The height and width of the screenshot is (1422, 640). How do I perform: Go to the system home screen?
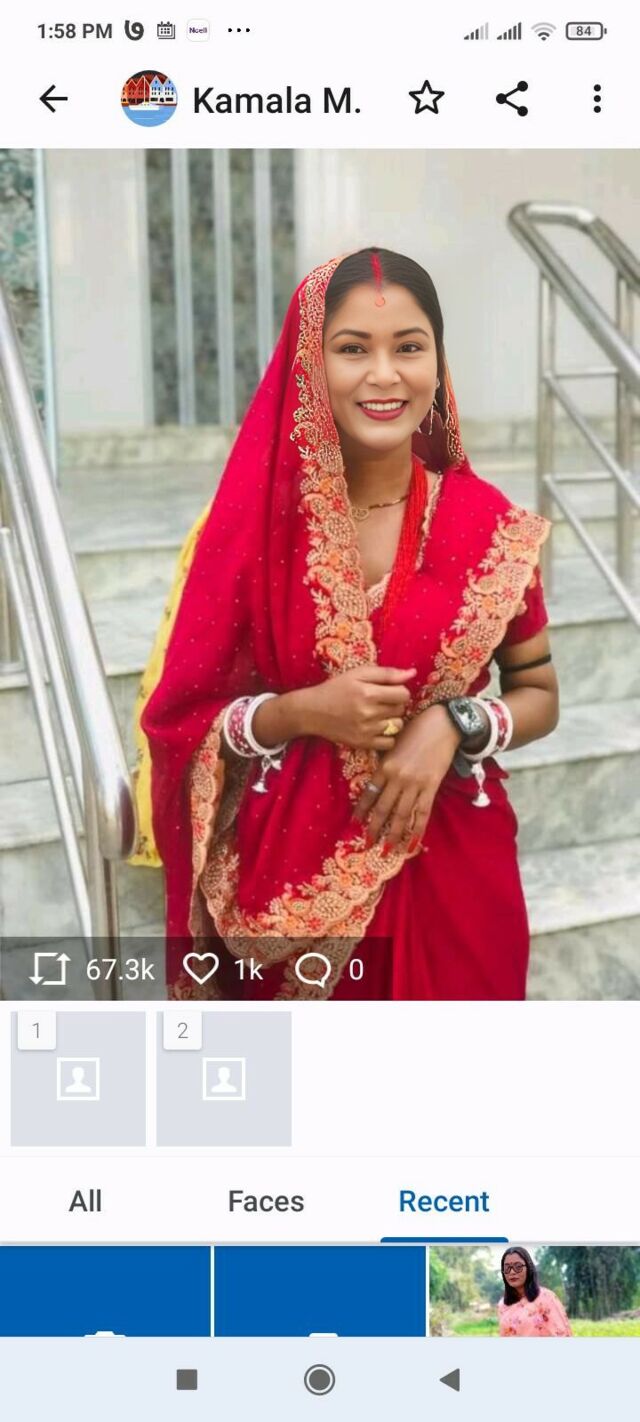tap(319, 1380)
